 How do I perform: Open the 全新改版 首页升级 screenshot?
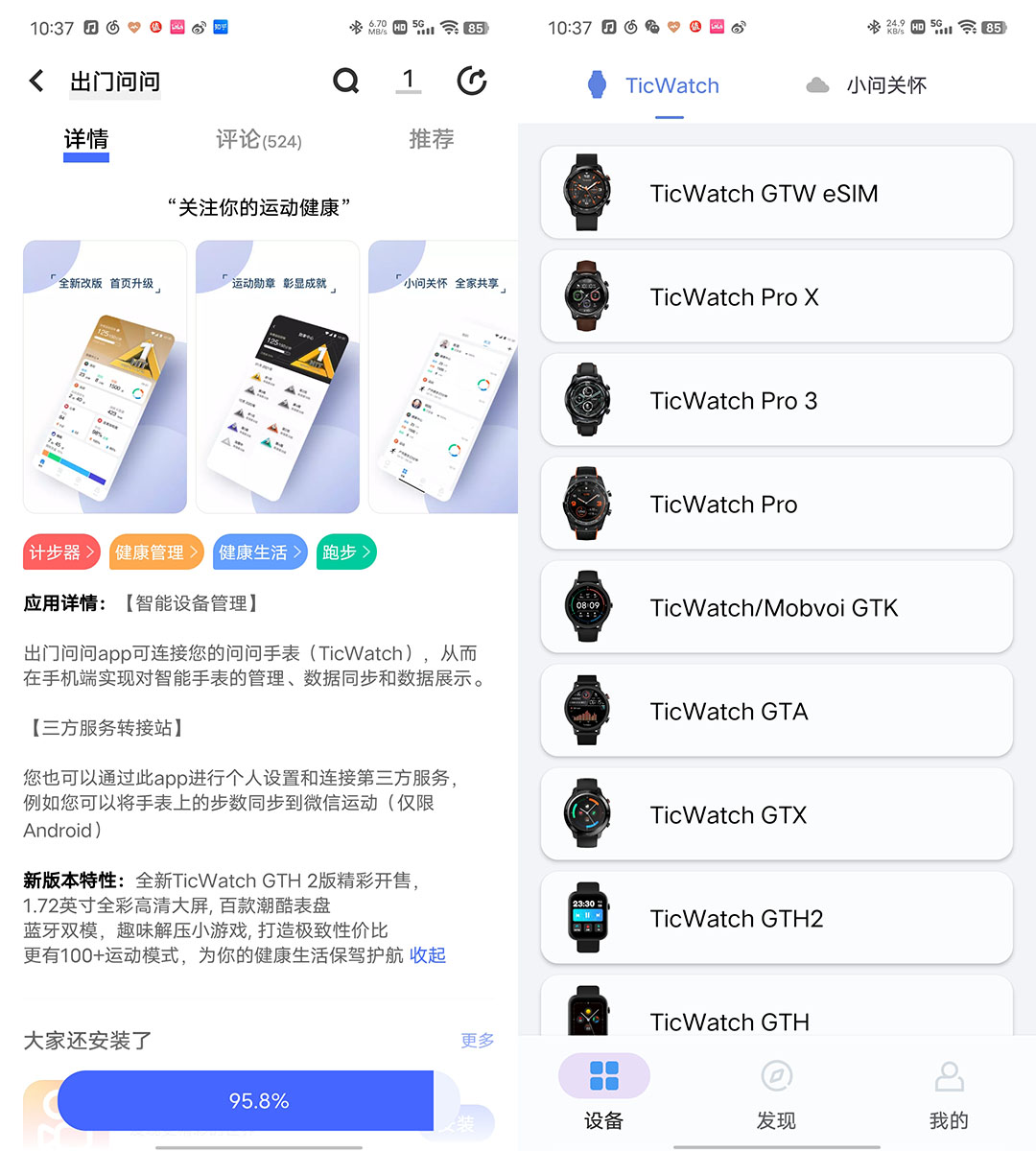click(x=106, y=377)
